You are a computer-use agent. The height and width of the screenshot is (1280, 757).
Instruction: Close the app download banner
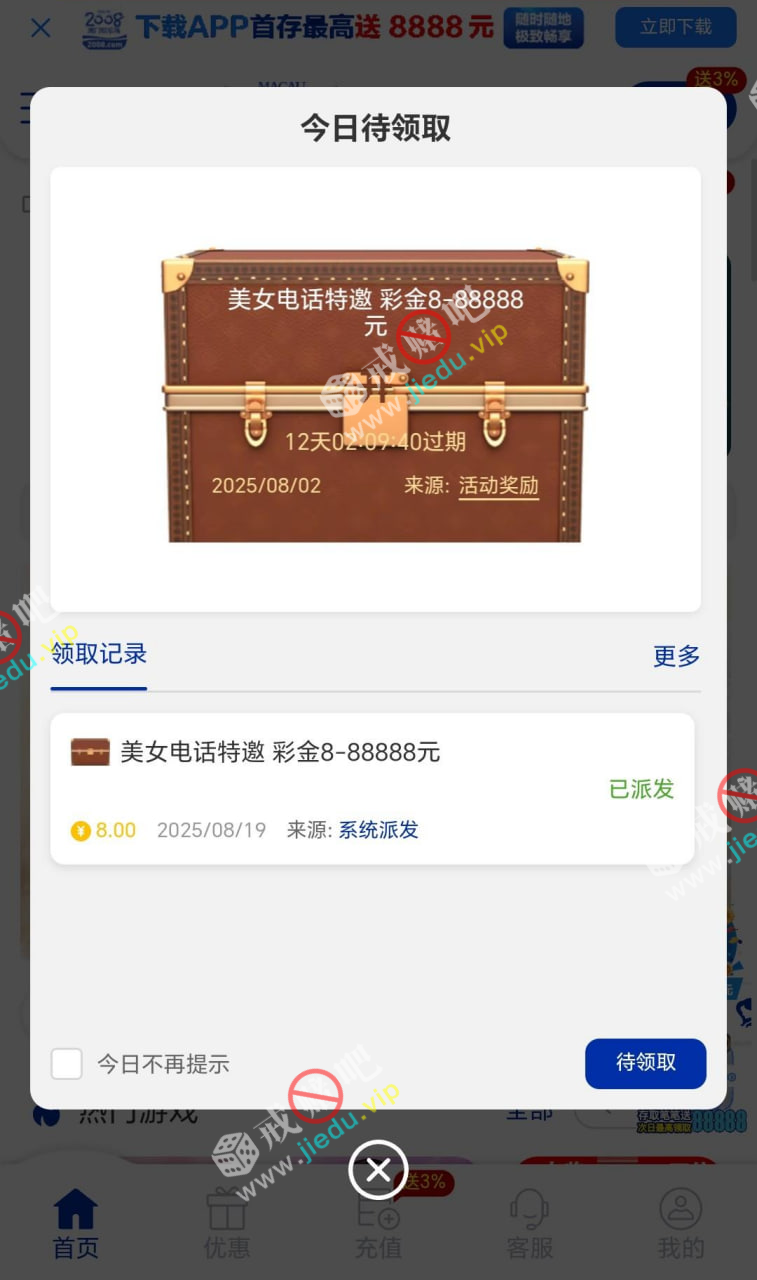coord(41,28)
